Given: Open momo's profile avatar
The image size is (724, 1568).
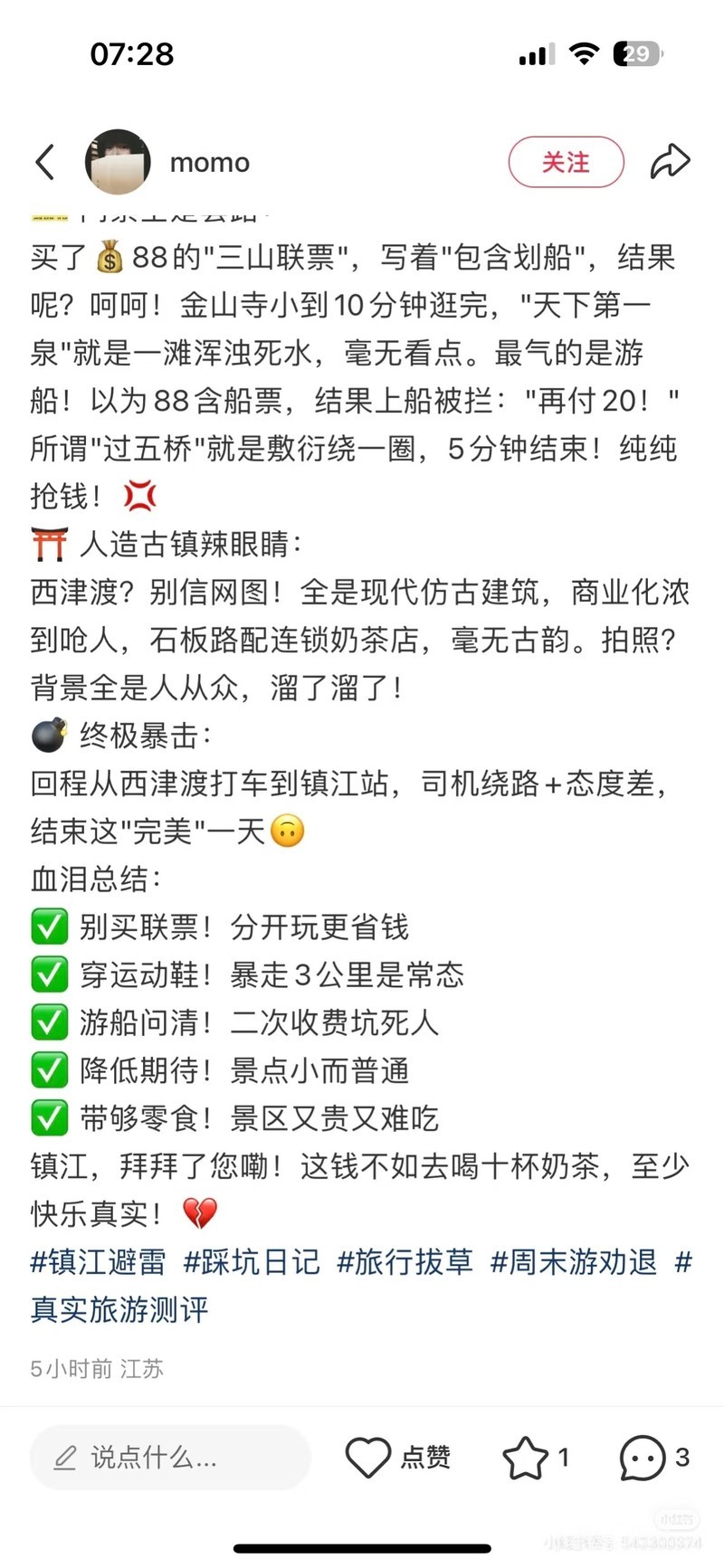Looking at the screenshot, I should tap(118, 162).
